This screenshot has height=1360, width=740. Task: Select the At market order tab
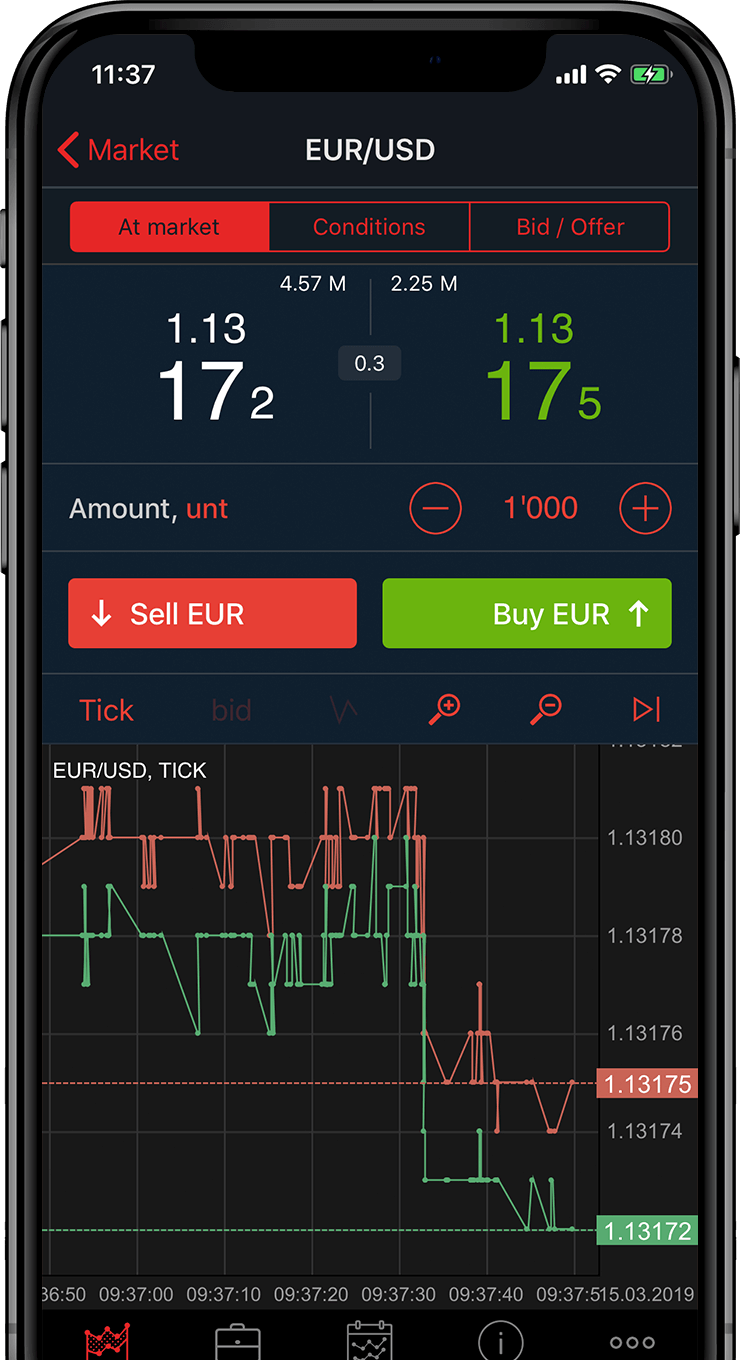coord(169,227)
